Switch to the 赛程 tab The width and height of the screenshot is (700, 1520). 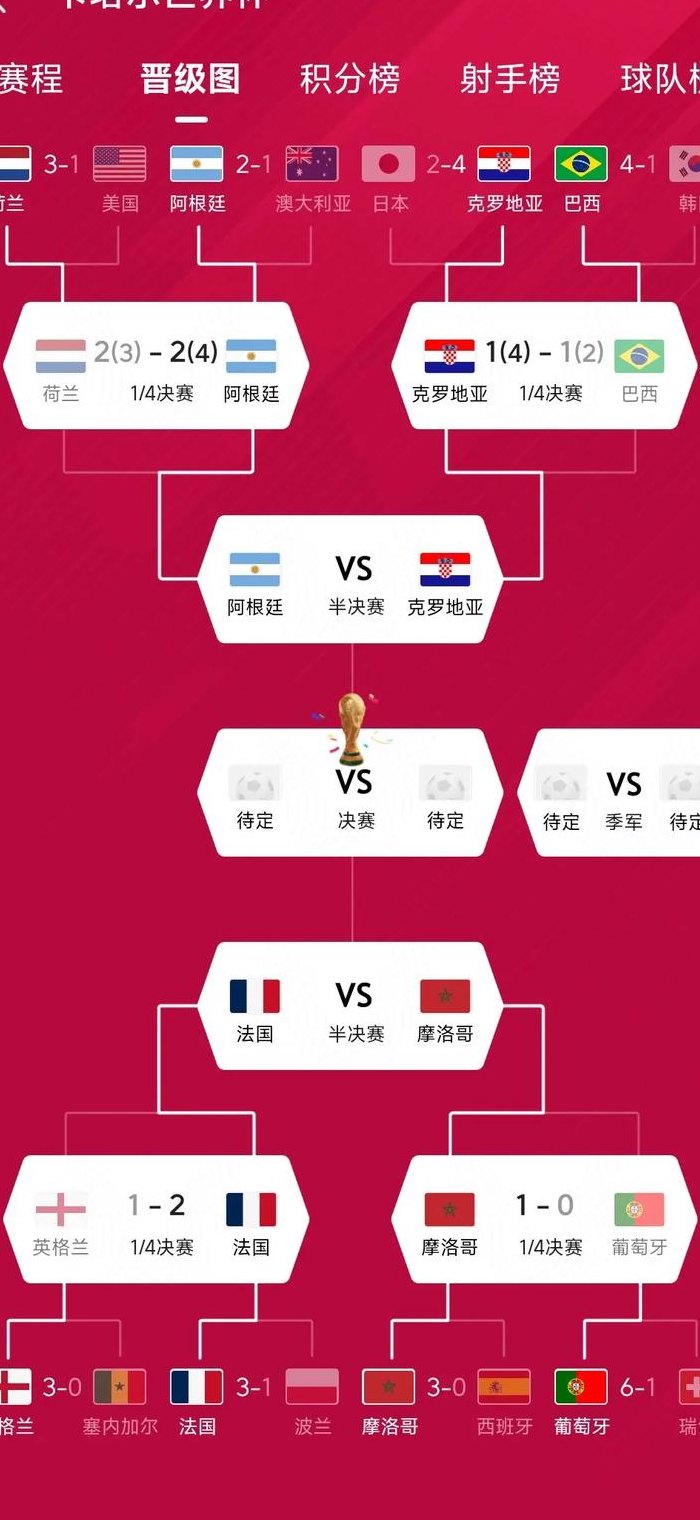tap(30, 78)
